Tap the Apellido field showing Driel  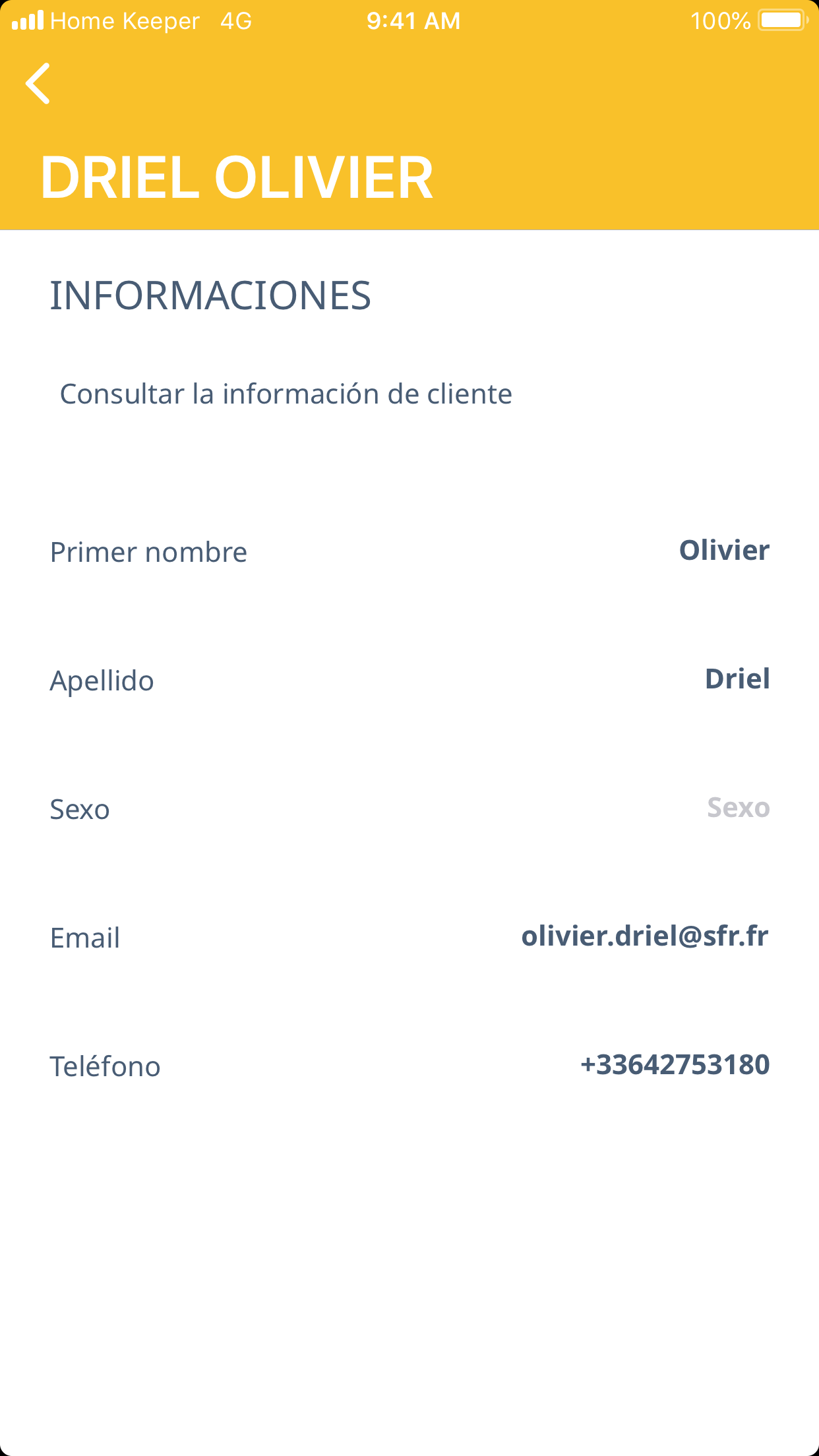pos(737,679)
